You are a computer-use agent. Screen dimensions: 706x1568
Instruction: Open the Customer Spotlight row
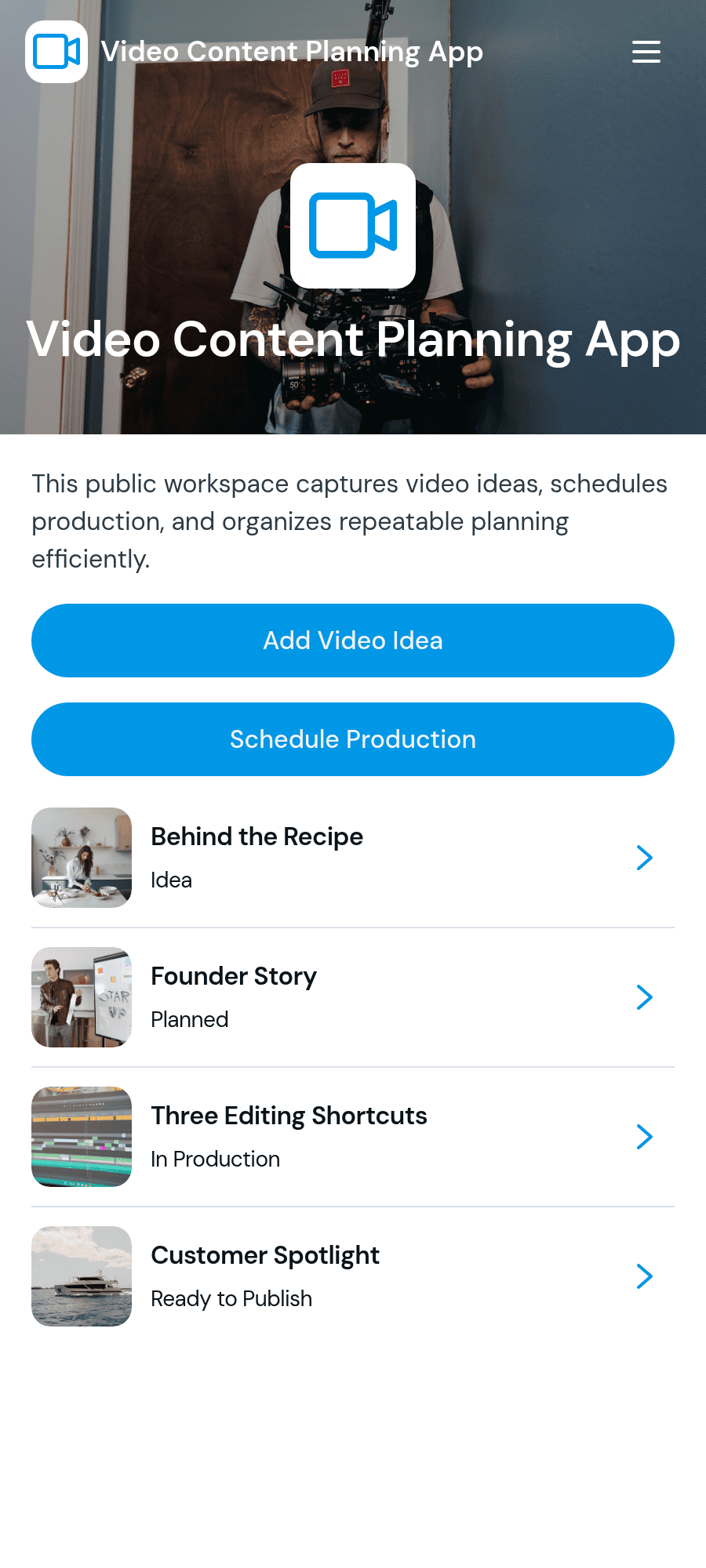tap(353, 1276)
